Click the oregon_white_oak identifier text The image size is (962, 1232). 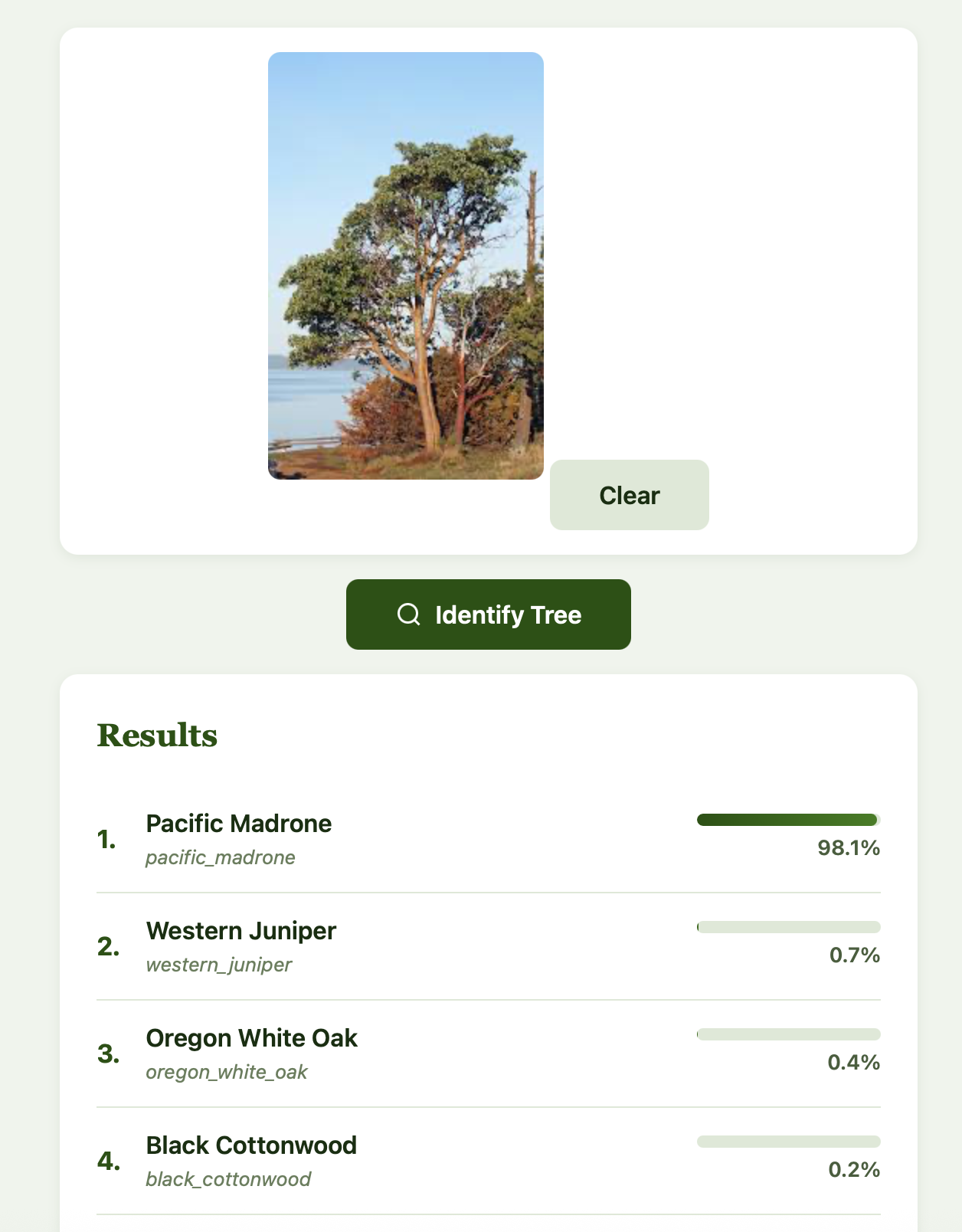coord(227,1072)
